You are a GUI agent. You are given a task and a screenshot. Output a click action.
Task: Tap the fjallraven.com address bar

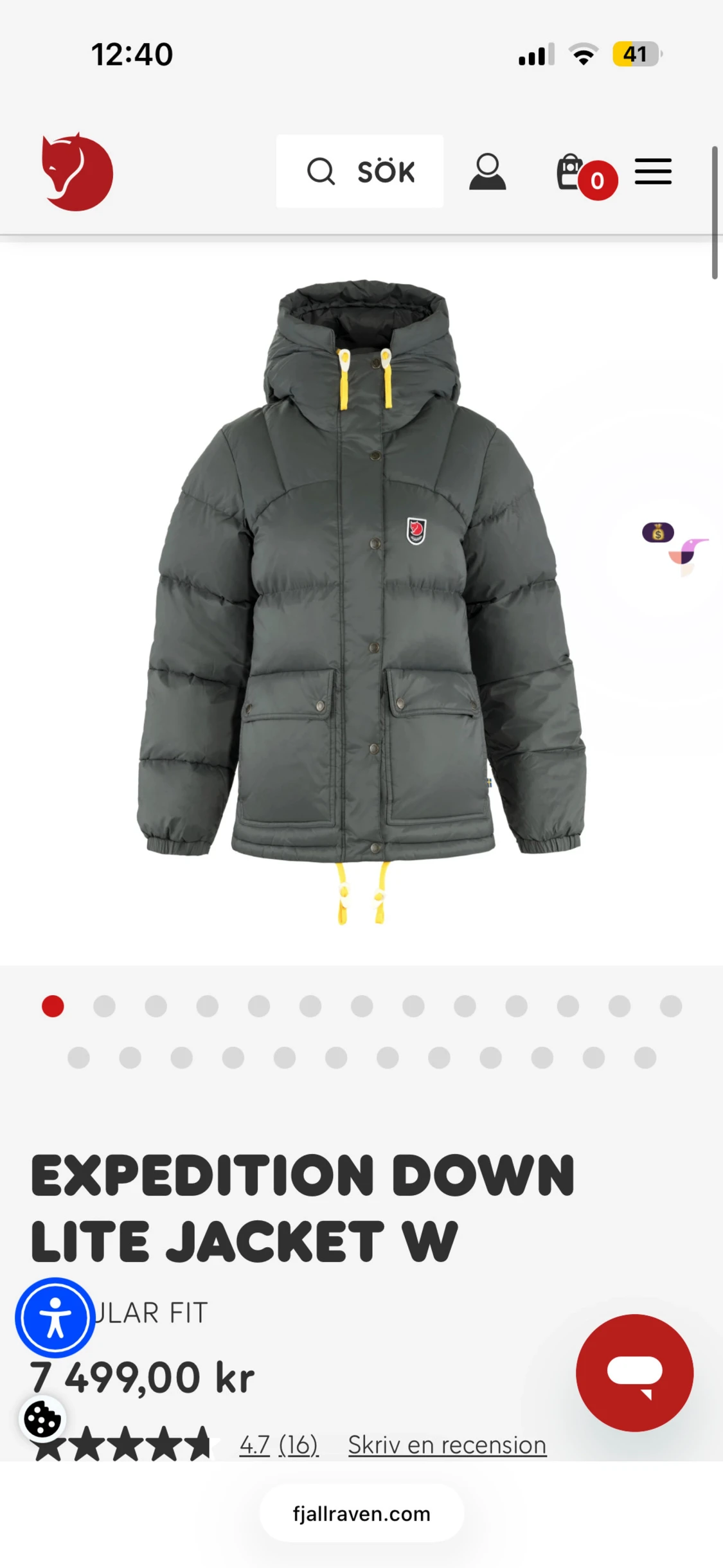[361, 1513]
